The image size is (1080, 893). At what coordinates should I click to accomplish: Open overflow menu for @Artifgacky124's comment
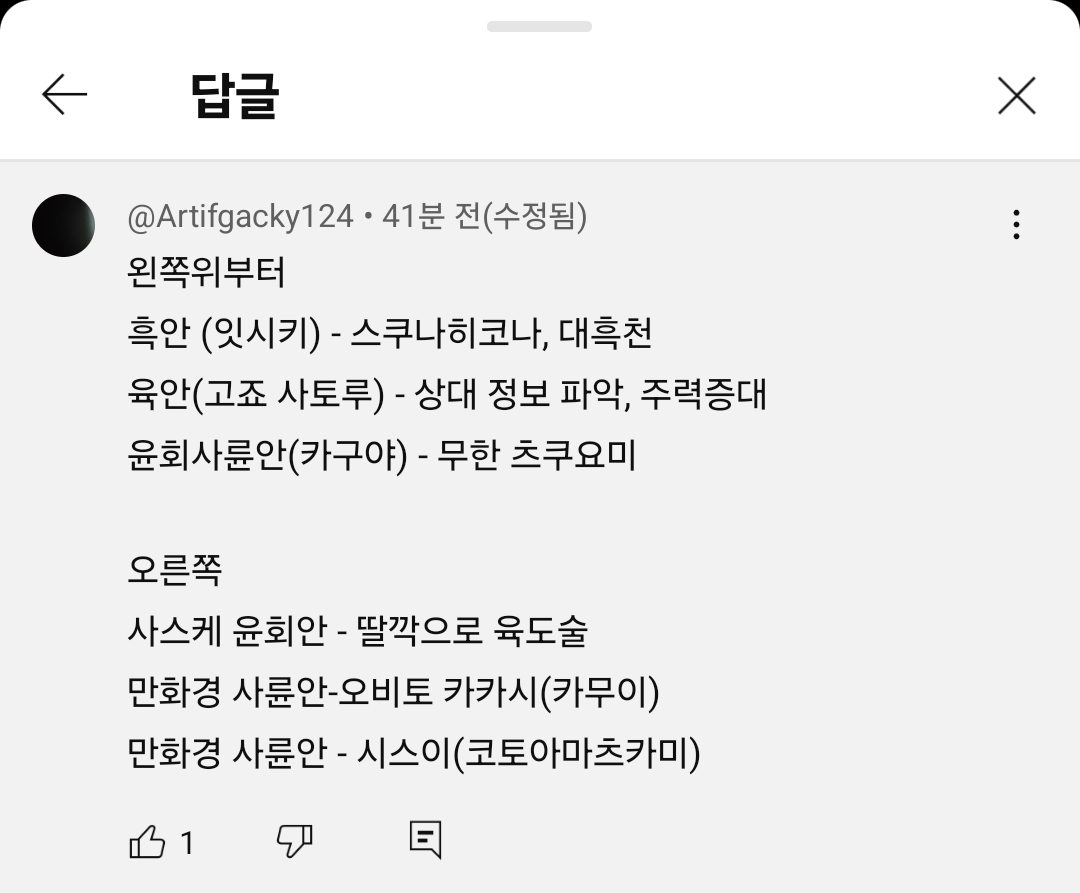1016,224
